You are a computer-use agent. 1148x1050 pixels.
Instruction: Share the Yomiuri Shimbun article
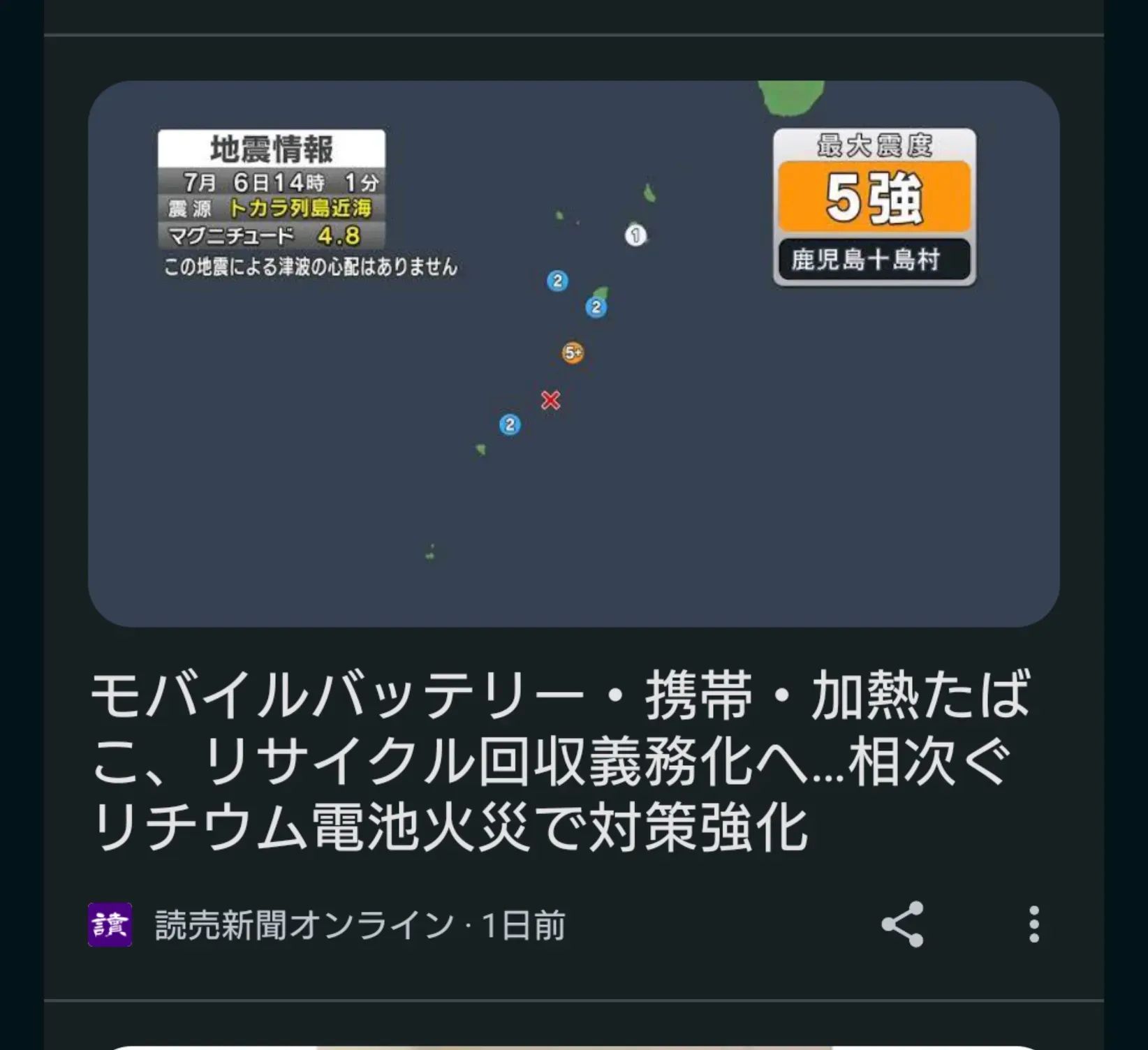902,924
